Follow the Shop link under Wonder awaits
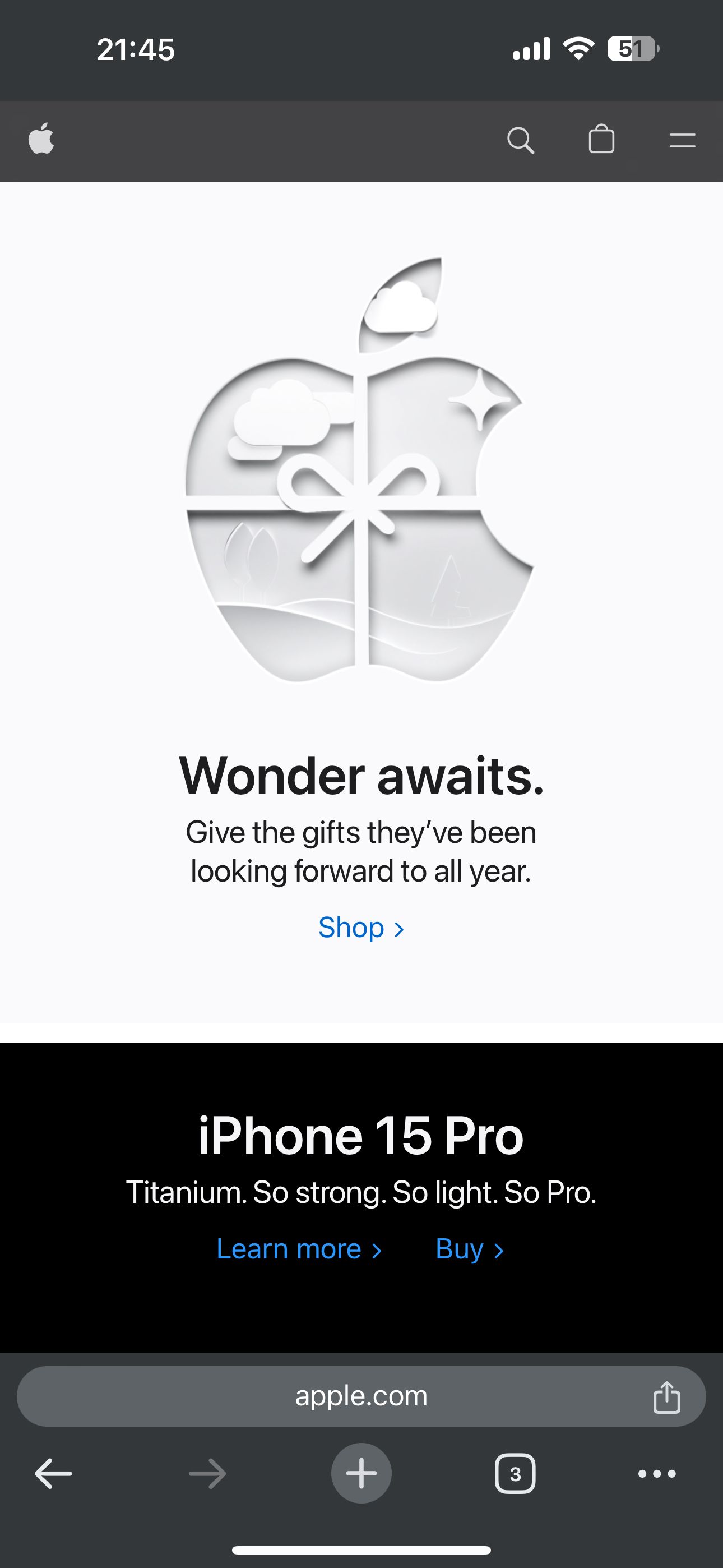The width and height of the screenshot is (723, 1568). tap(361, 928)
